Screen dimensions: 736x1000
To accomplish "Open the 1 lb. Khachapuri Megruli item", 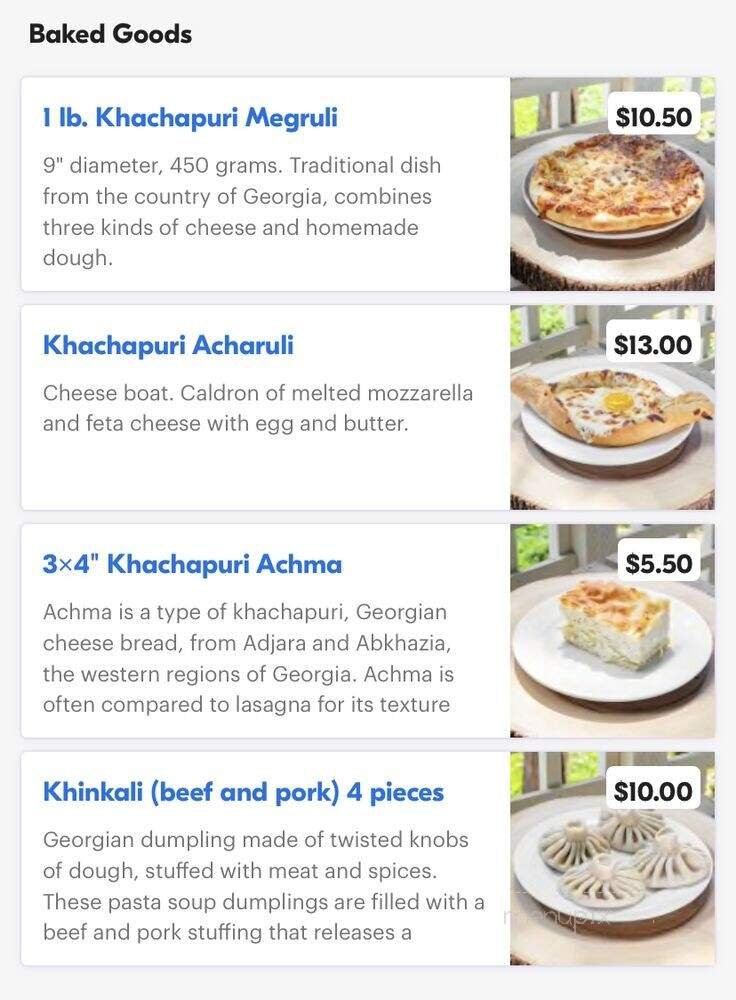I will 190,118.
